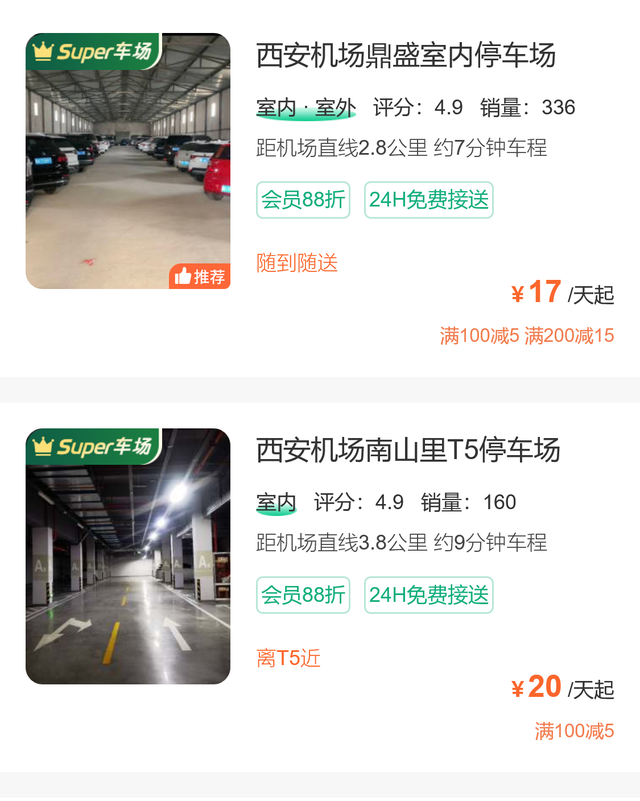Open 西安机场鼎盛室内停车场 parking listing
This screenshot has height=801, width=640.
[x=405, y=55]
